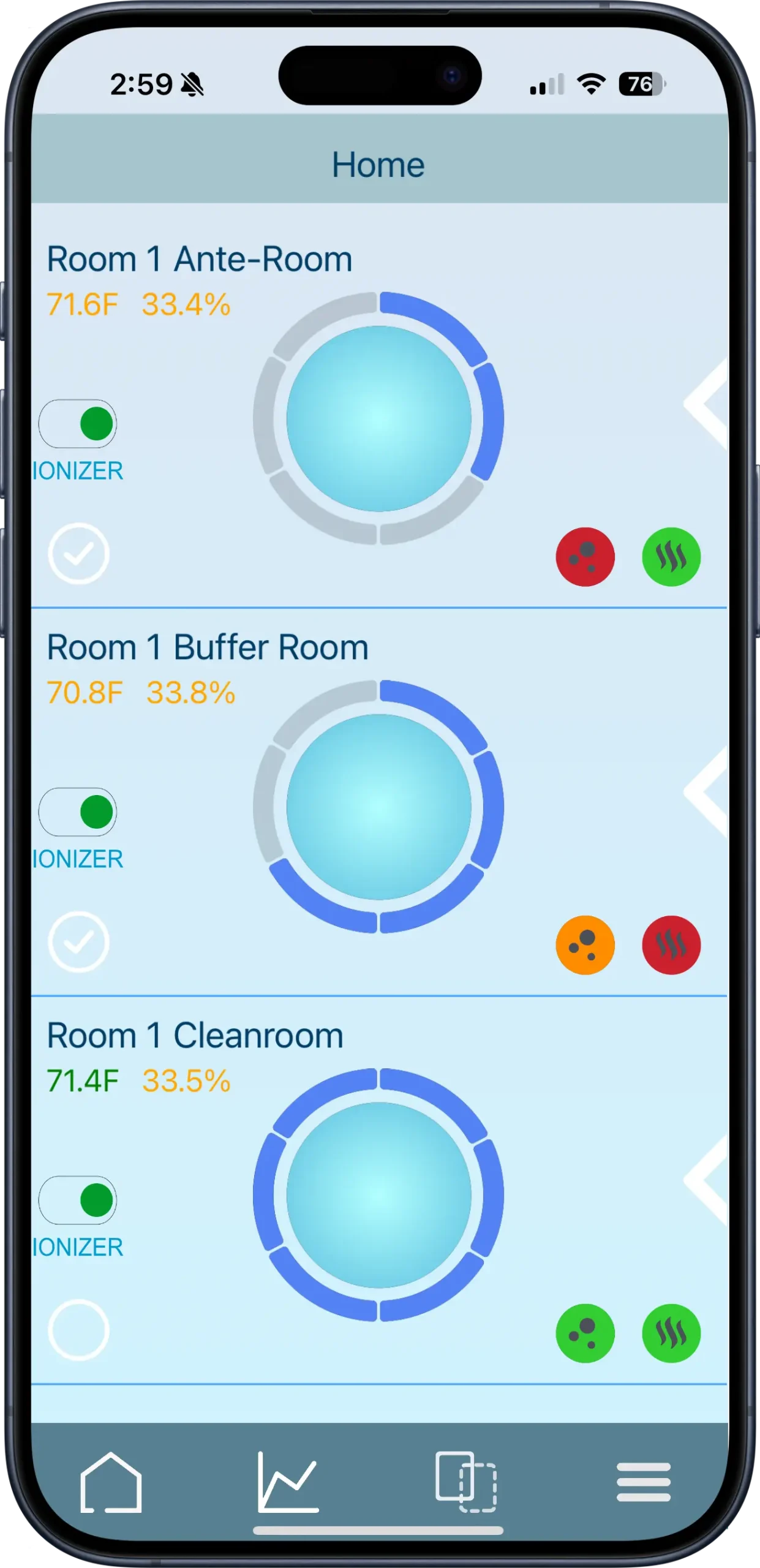The height and width of the screenshot is (1568, 760).
Task: Open Buffer Room red heat status icon
Action: [671, 945]
